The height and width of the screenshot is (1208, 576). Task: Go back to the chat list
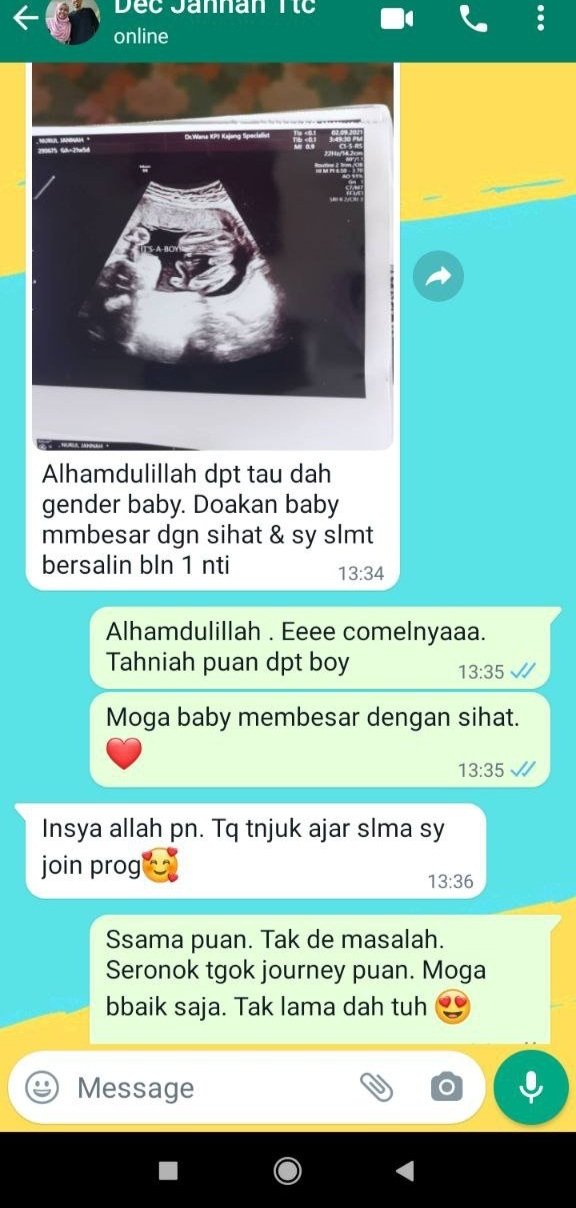click(x=25, y=18)
